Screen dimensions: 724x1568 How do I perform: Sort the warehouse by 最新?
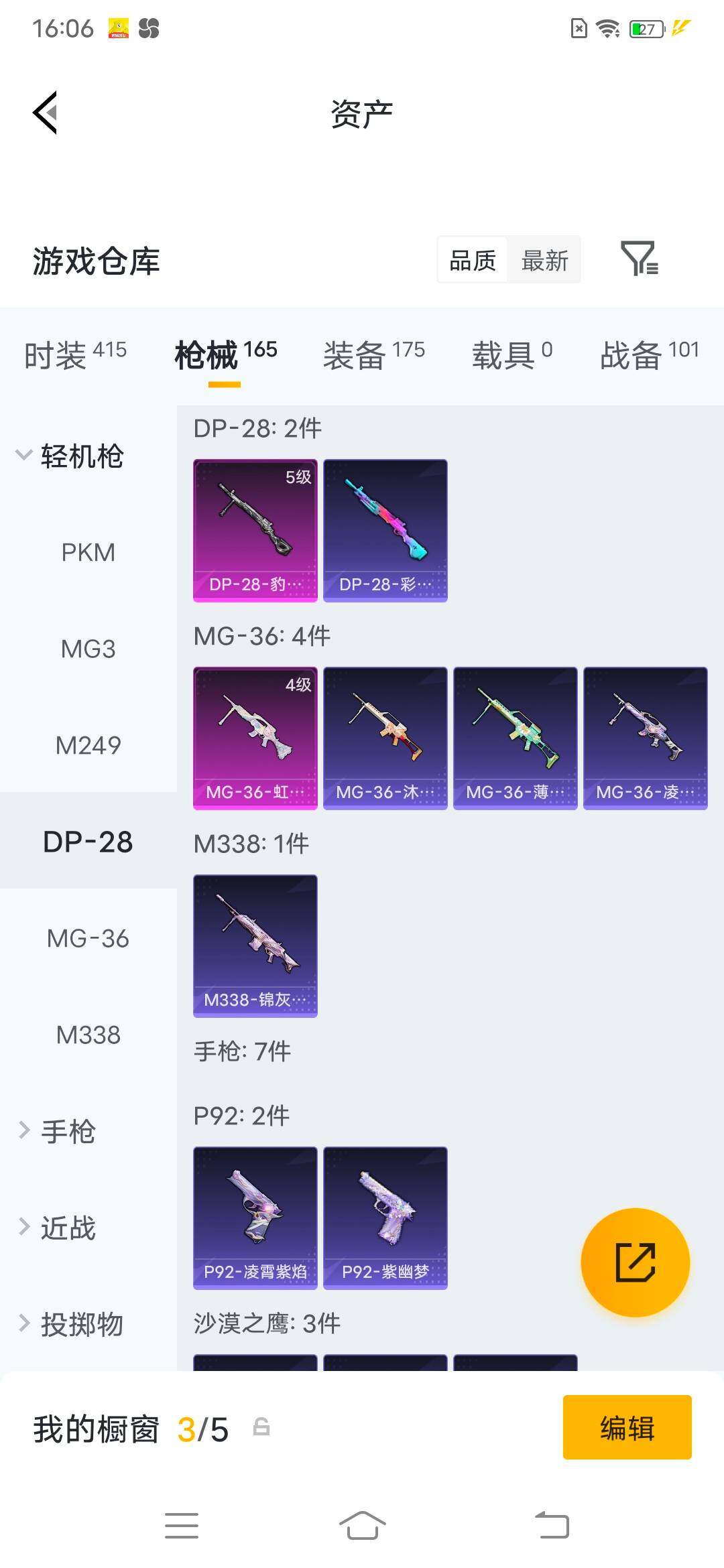[x=544, y=260]
